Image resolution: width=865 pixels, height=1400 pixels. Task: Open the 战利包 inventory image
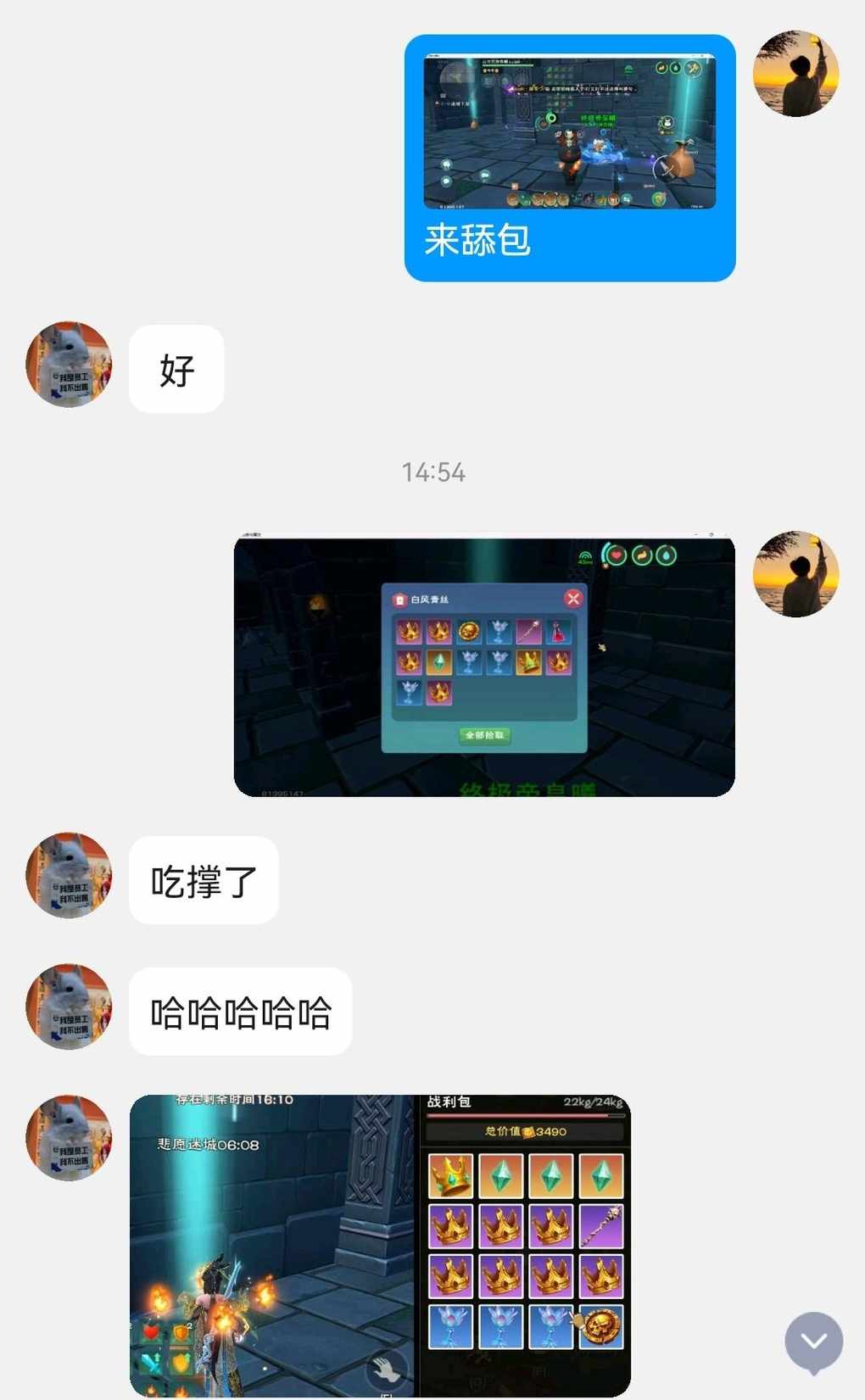380,1245
